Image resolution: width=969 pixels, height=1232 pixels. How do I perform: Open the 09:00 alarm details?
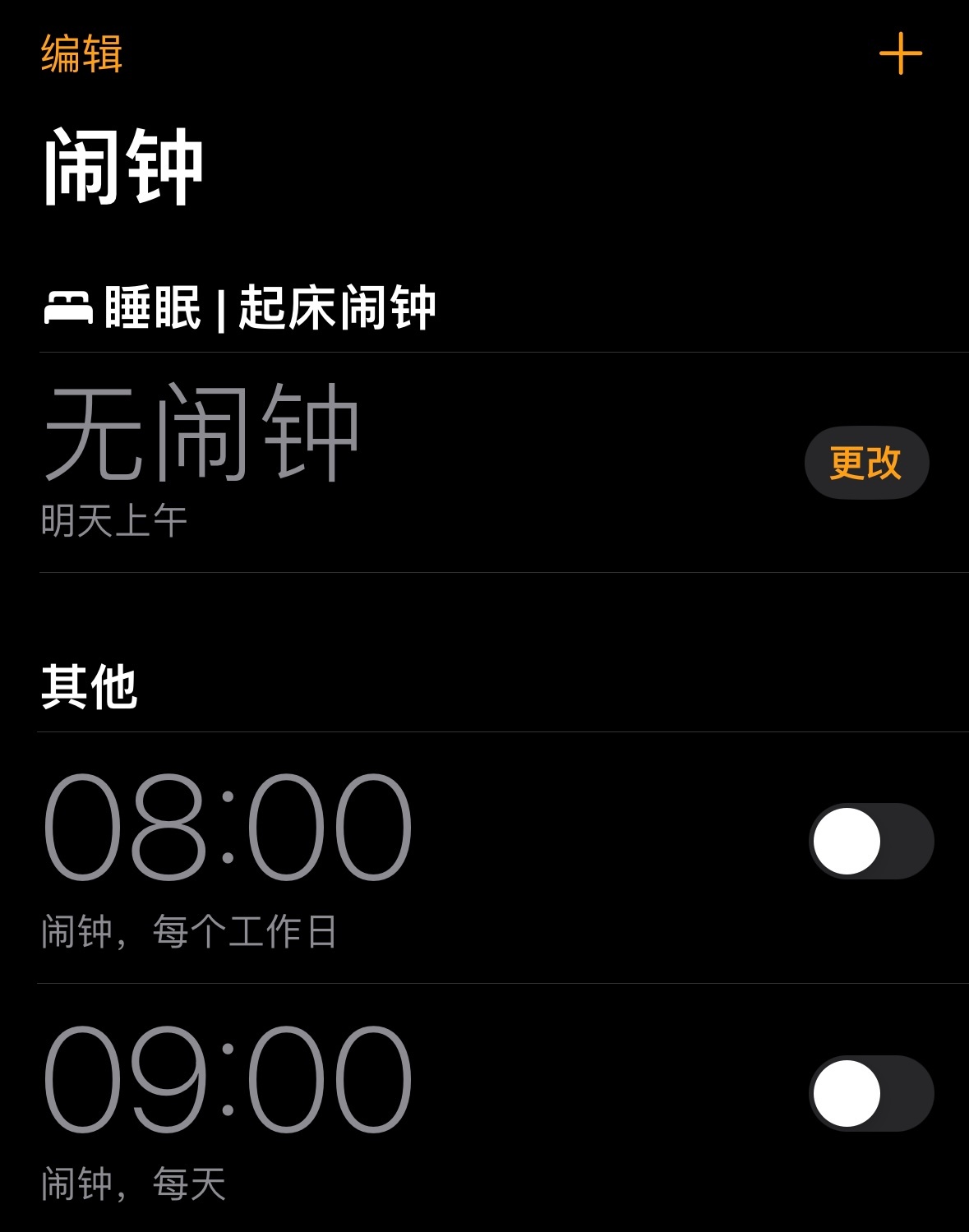[228, 1080]
